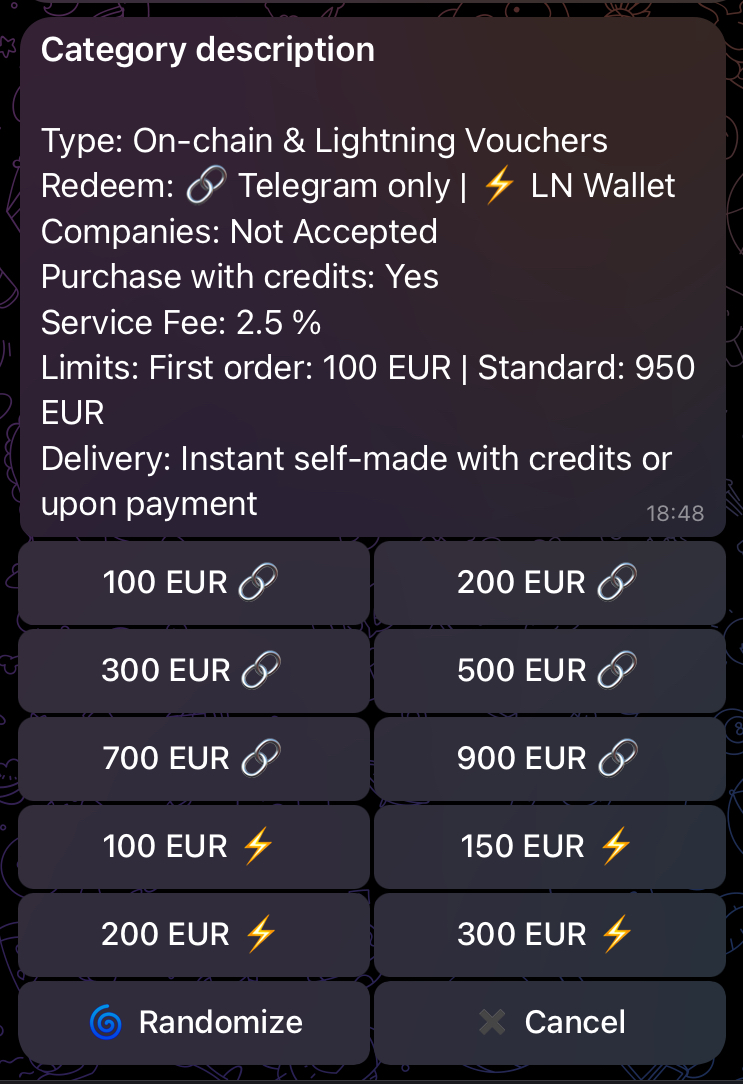This screenshot has height=1084, width=743.
Task: Select the 100 EUR on-chain voucher
Action: click(x=193, y=583)
